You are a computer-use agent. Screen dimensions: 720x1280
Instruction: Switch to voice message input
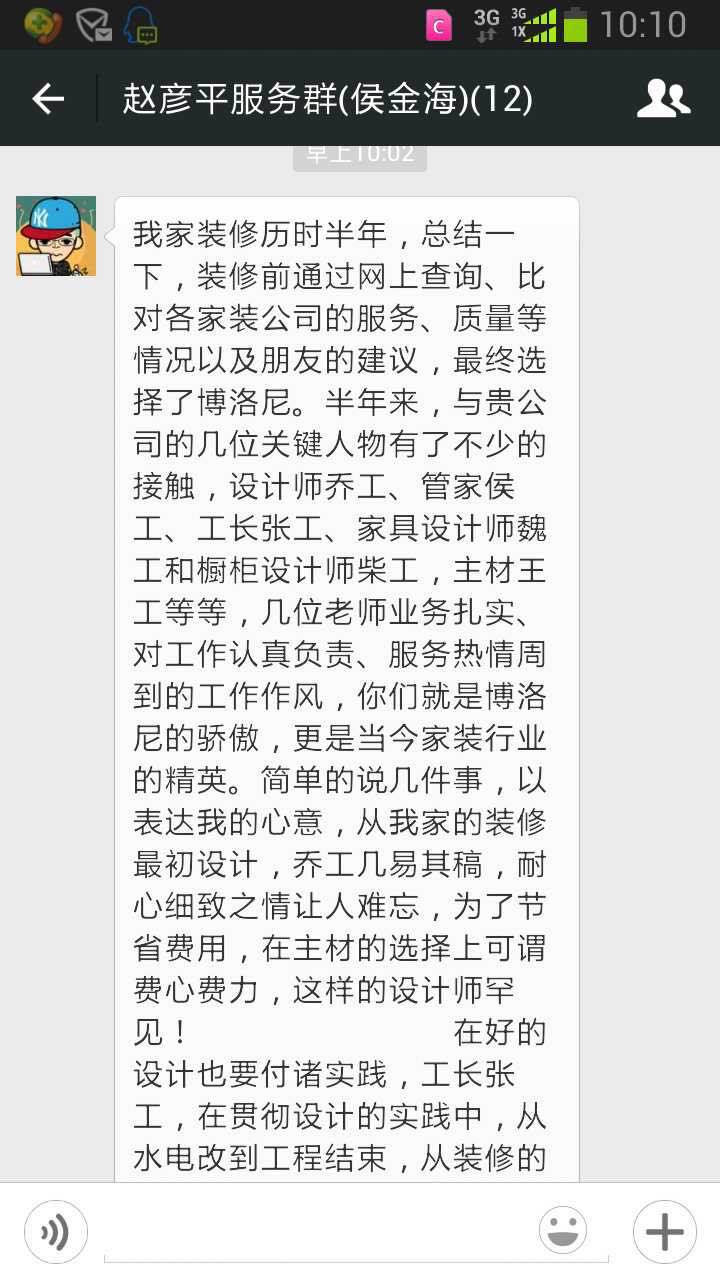(x=56, y=1231)
